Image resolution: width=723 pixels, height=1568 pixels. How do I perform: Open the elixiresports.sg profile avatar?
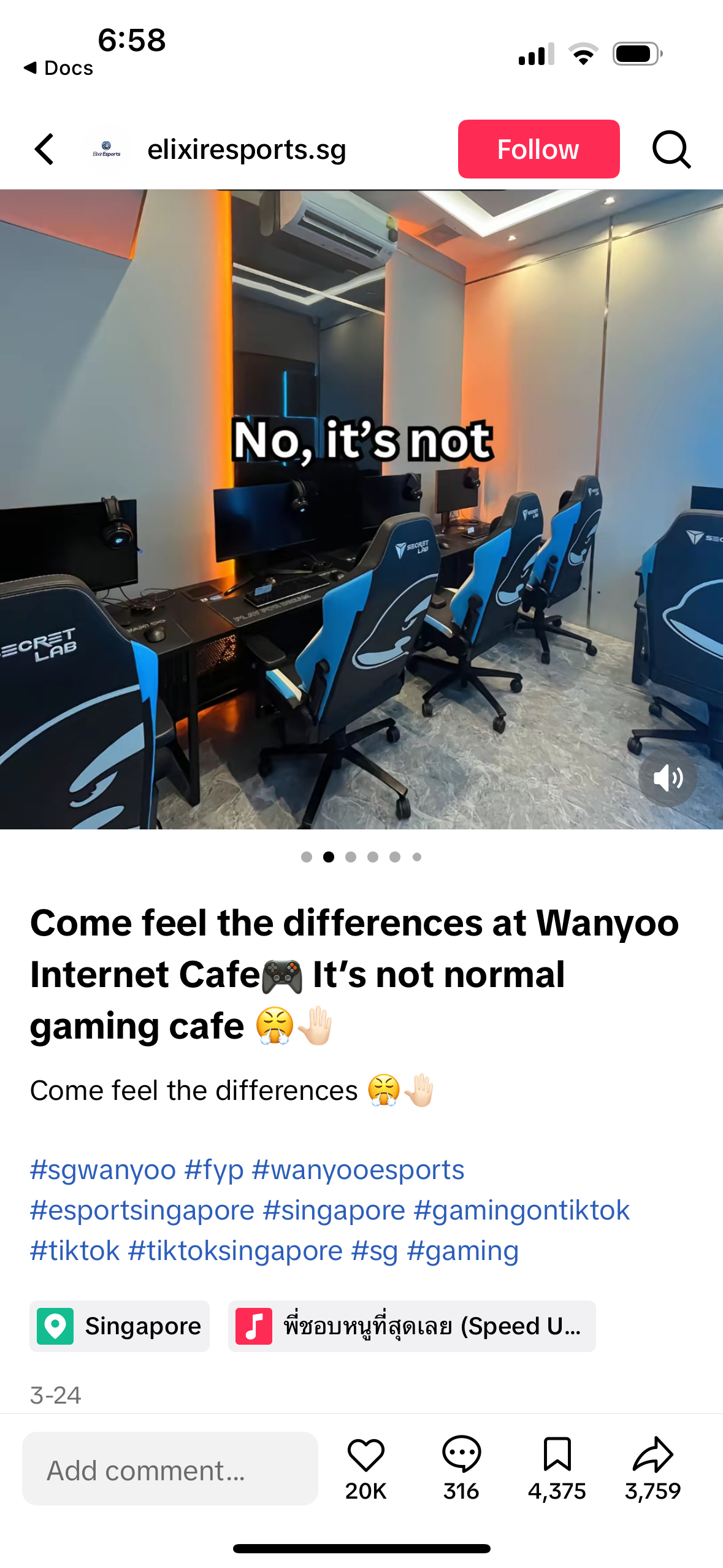coord(107,150)
